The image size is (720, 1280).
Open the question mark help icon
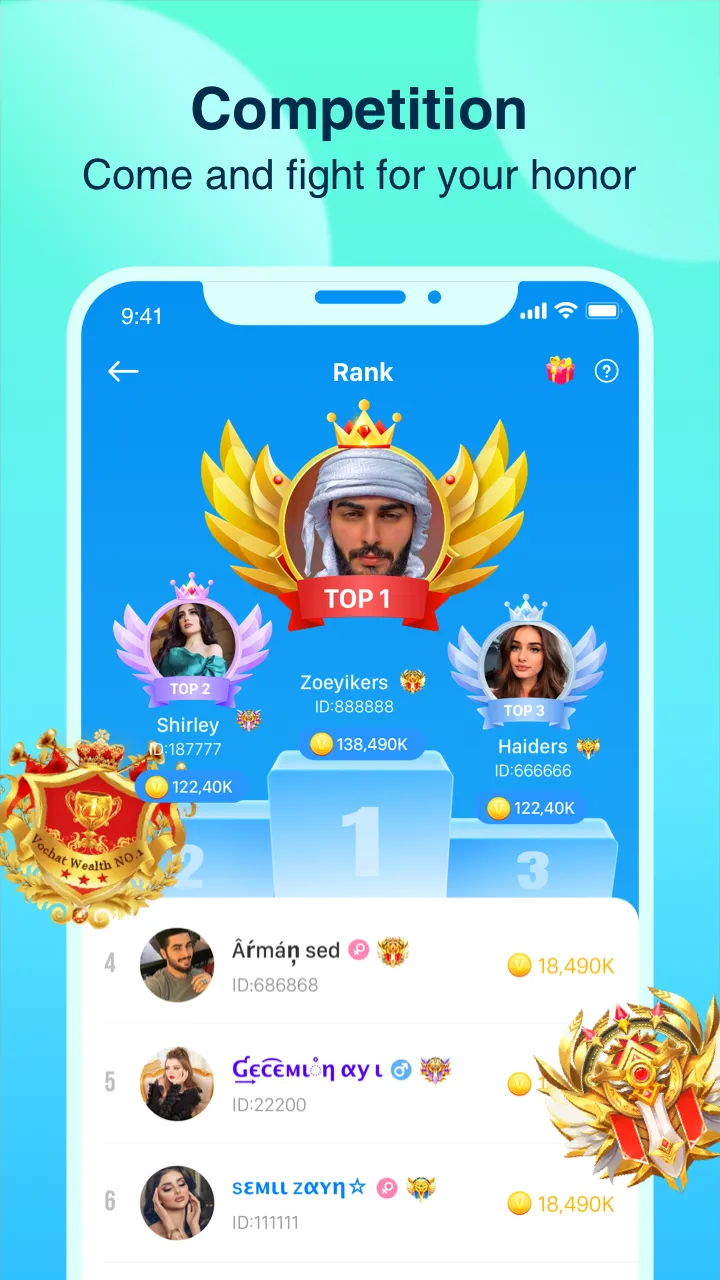pyautogui.click(x=608, y=371)
